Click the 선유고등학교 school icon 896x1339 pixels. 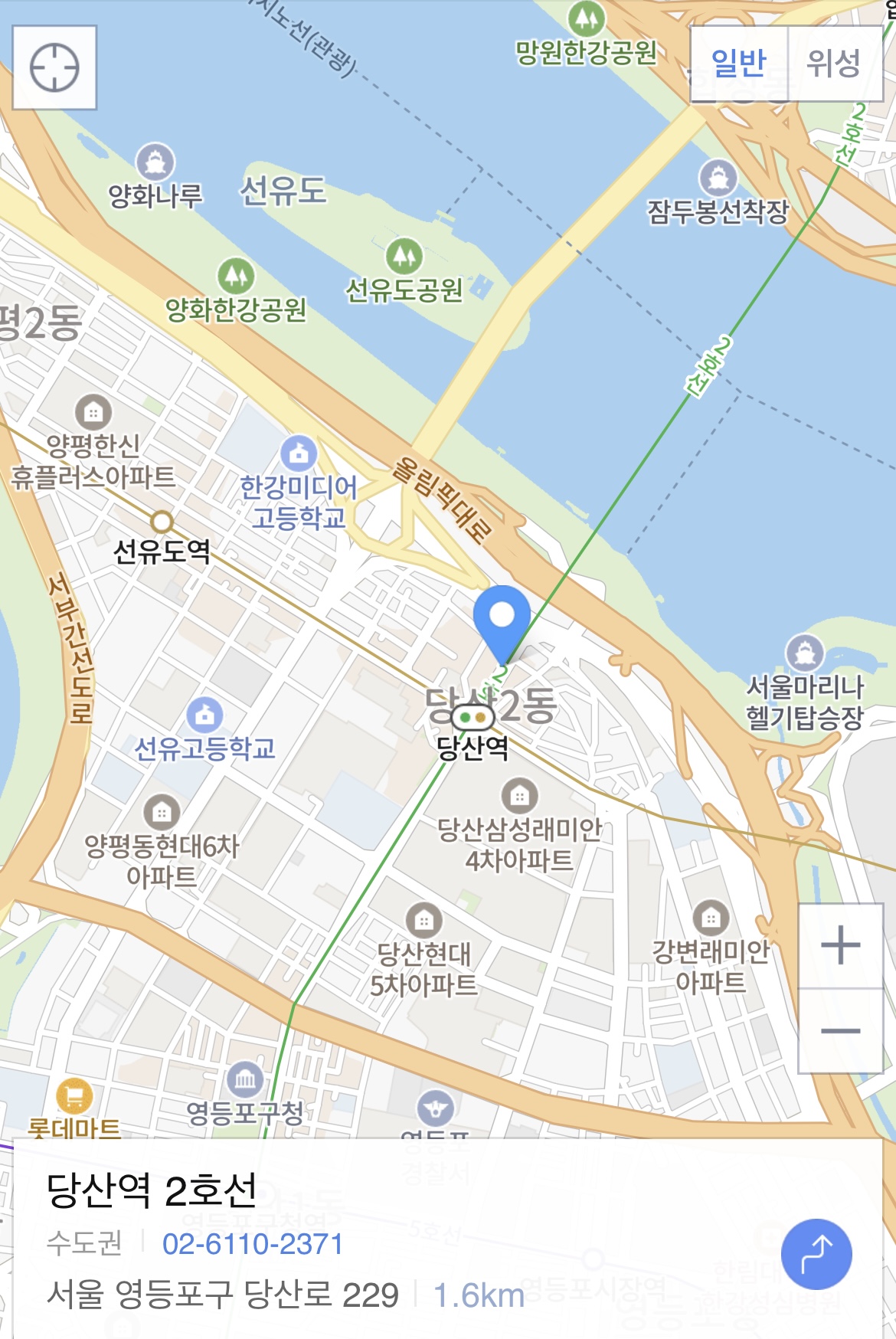pyautogui.click(x=204, y=716)
